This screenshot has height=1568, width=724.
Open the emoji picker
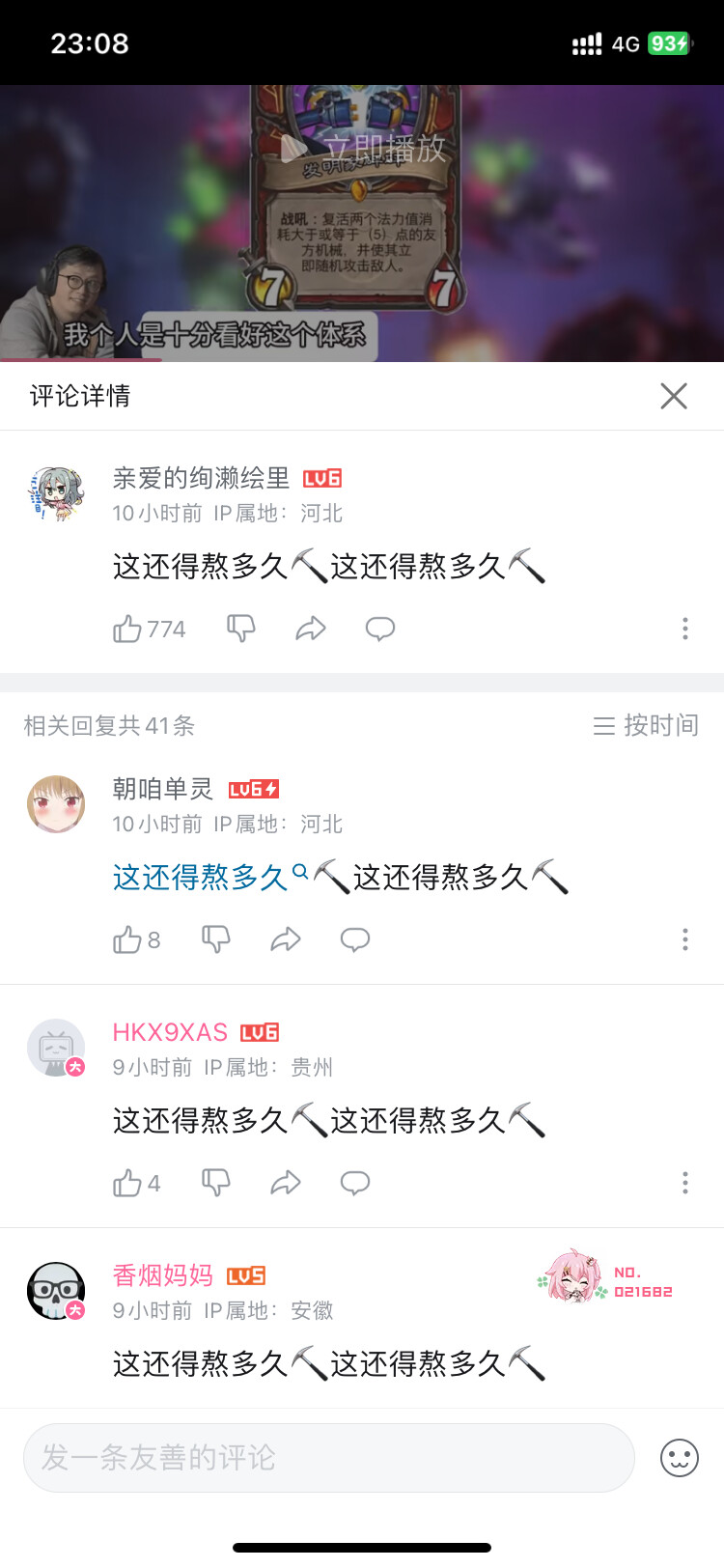679,1458
